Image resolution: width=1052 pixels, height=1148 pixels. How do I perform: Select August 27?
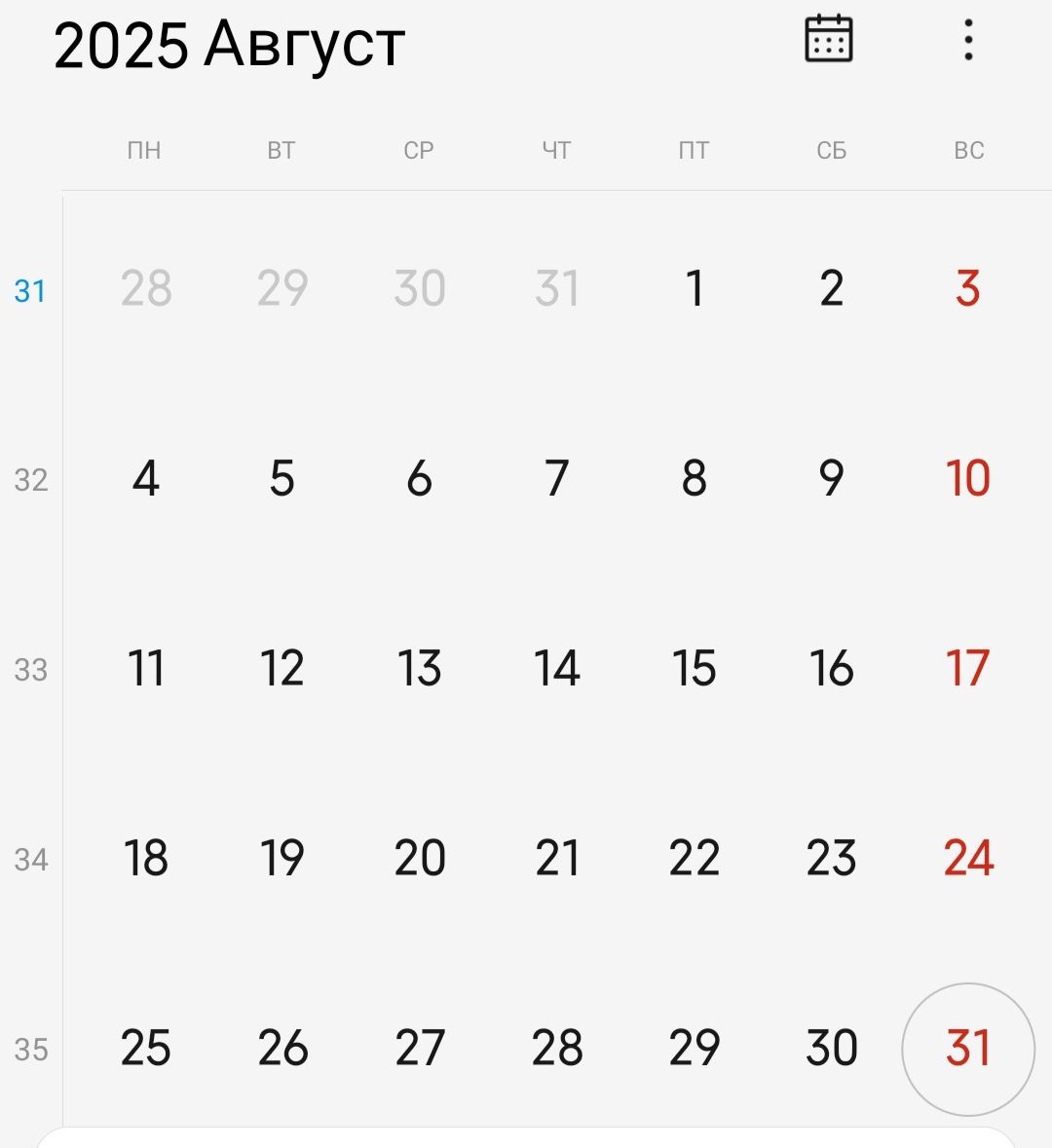click(x=419, y=1048)
